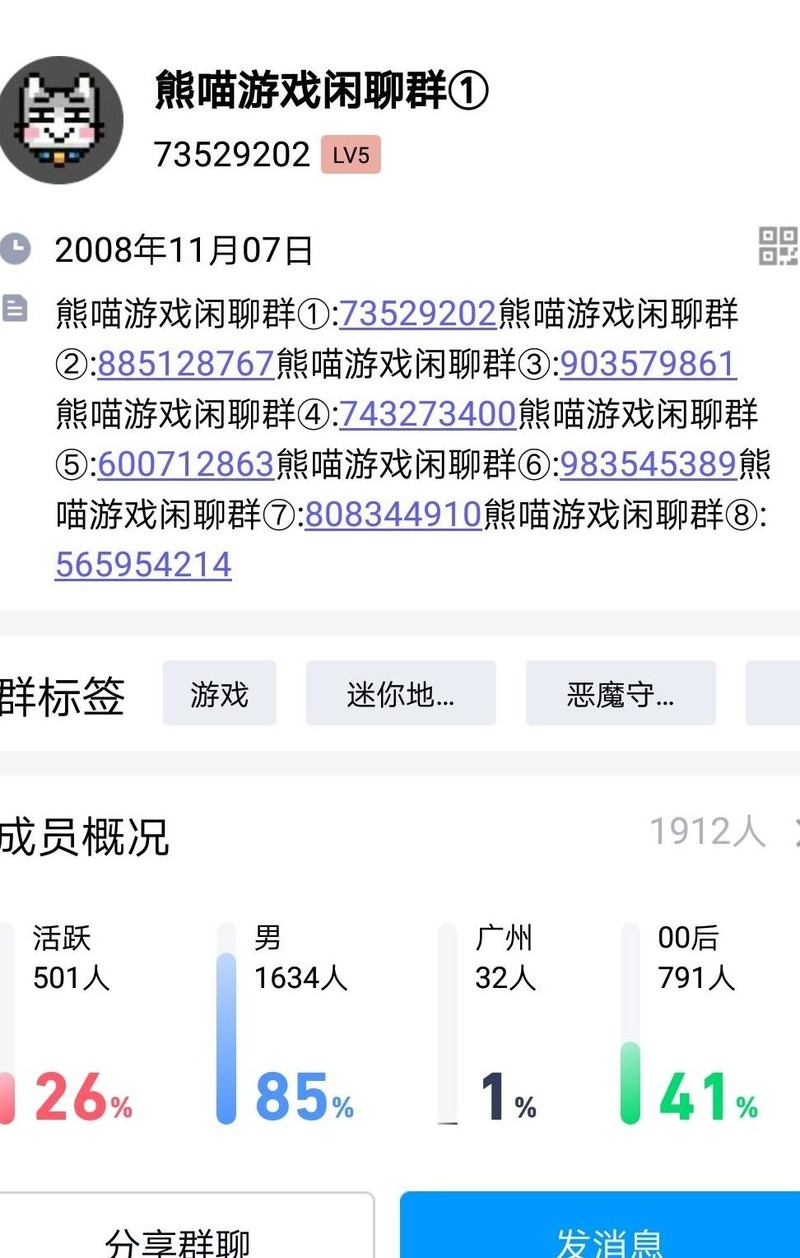Screen dimensions: 800x1258
Task: View the group avatar picture
Action: [61, 120]
